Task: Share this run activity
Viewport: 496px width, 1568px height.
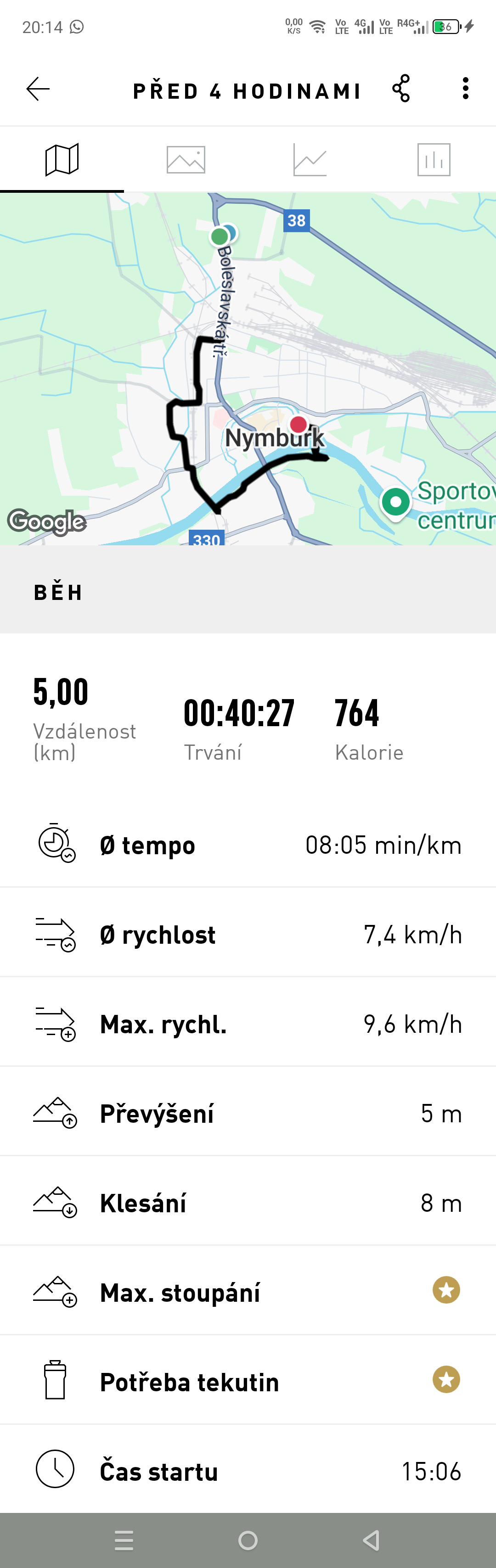Action: (401, 89)
